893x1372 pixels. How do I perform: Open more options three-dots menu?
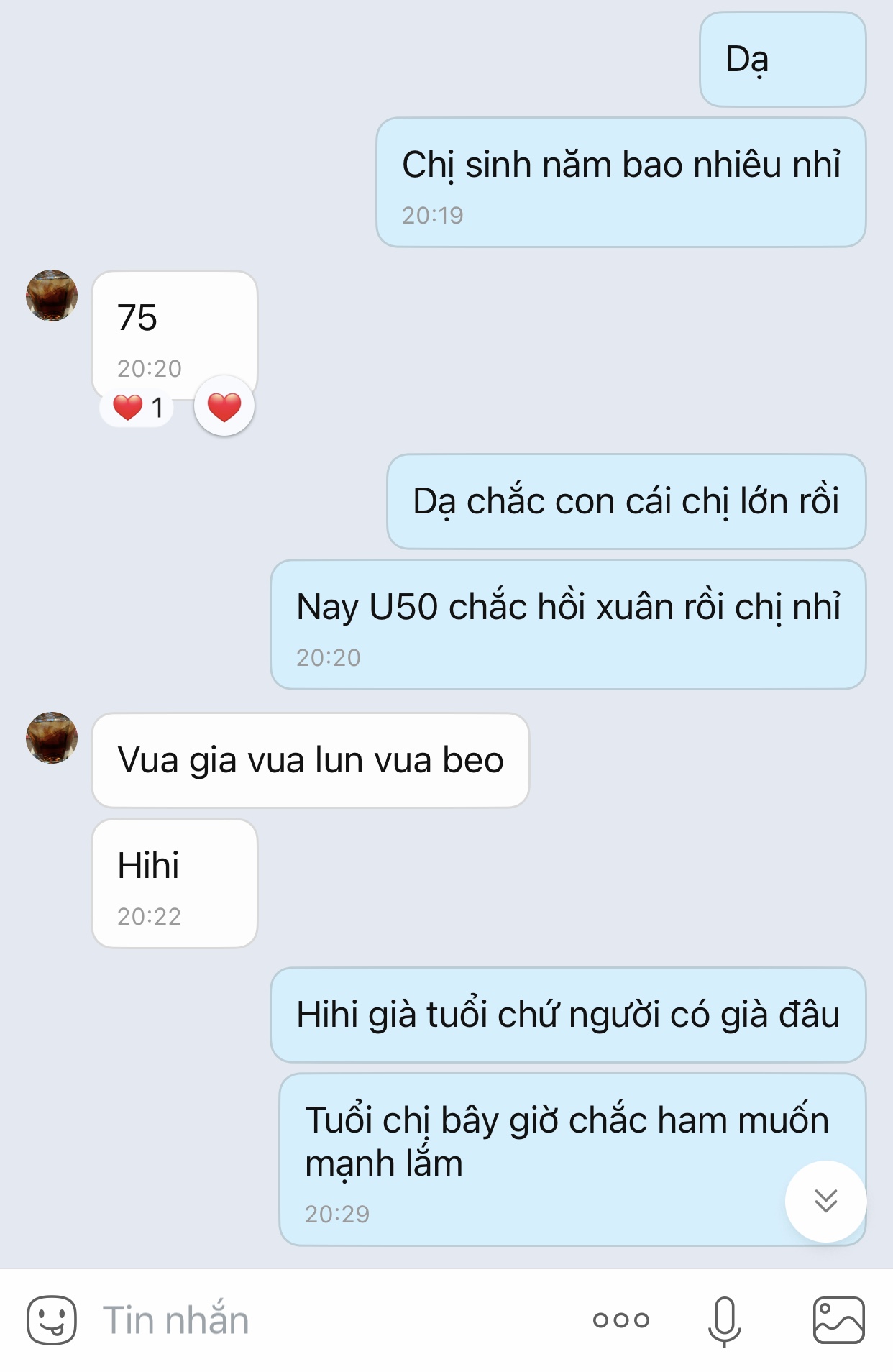pyautogui.click(x=620, y=1320)
